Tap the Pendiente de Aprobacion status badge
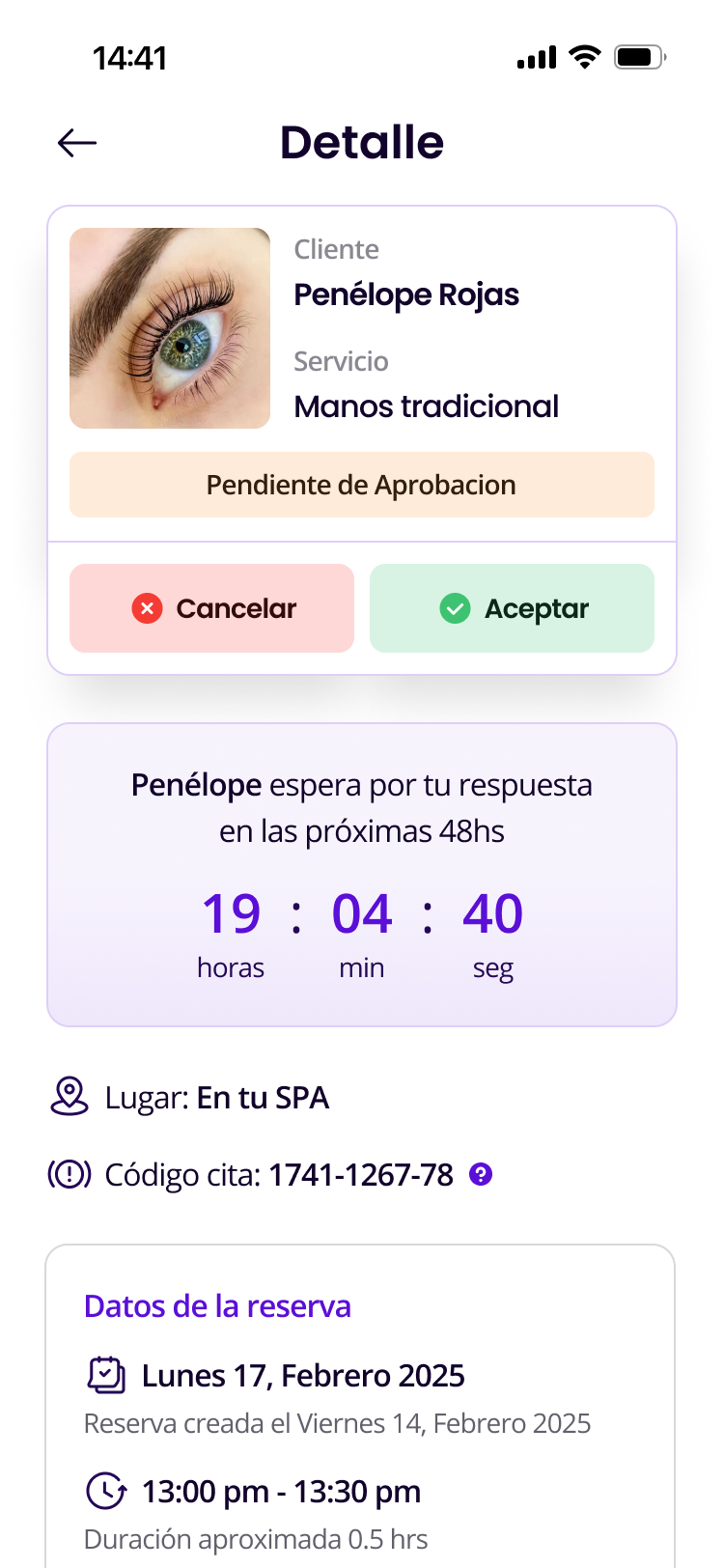This screenshot has width=724, height=1568. (x=361, y=485)
